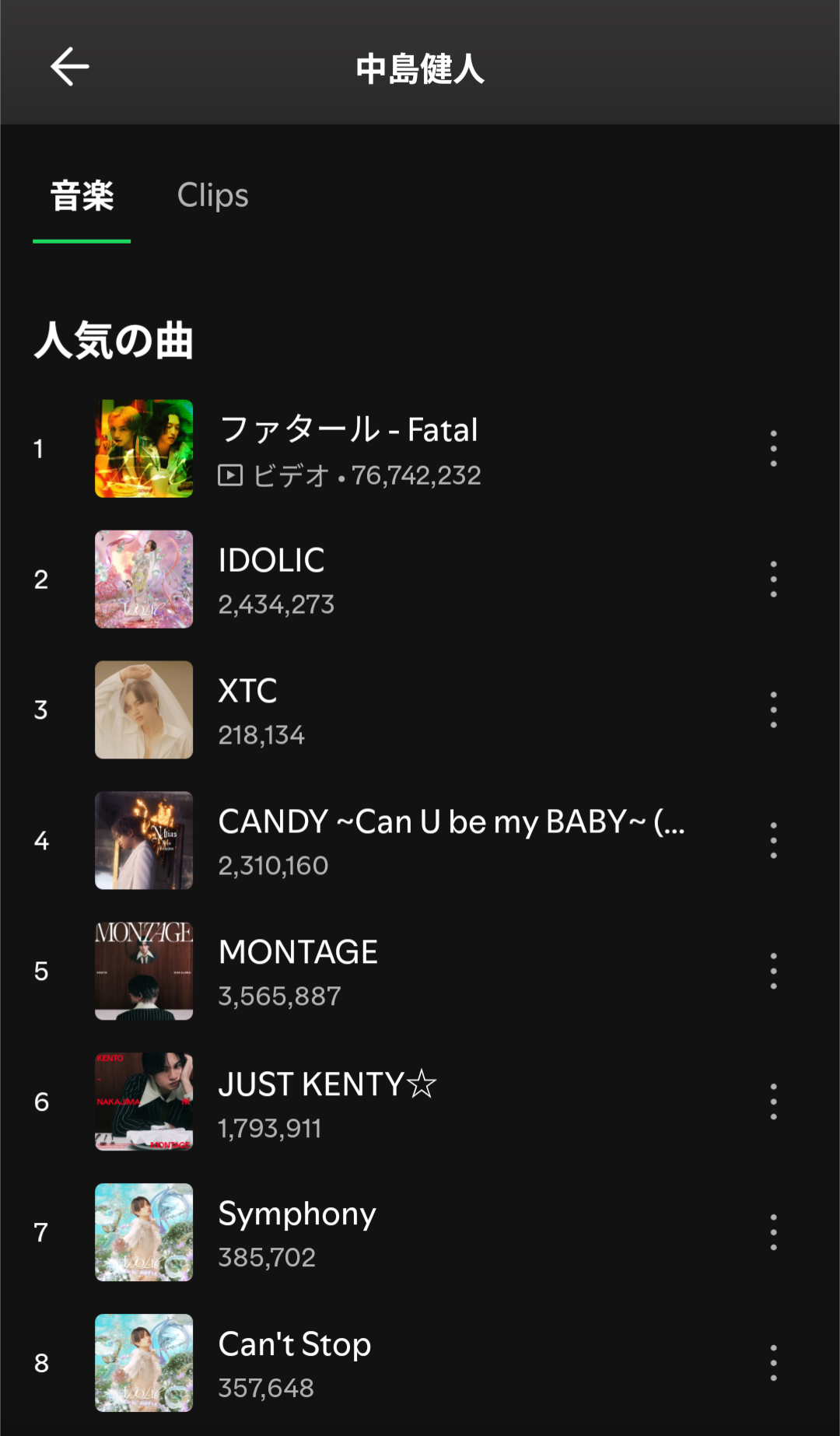
Task: Open more options for MONTAGE
Action: click(x=773, y=971)
